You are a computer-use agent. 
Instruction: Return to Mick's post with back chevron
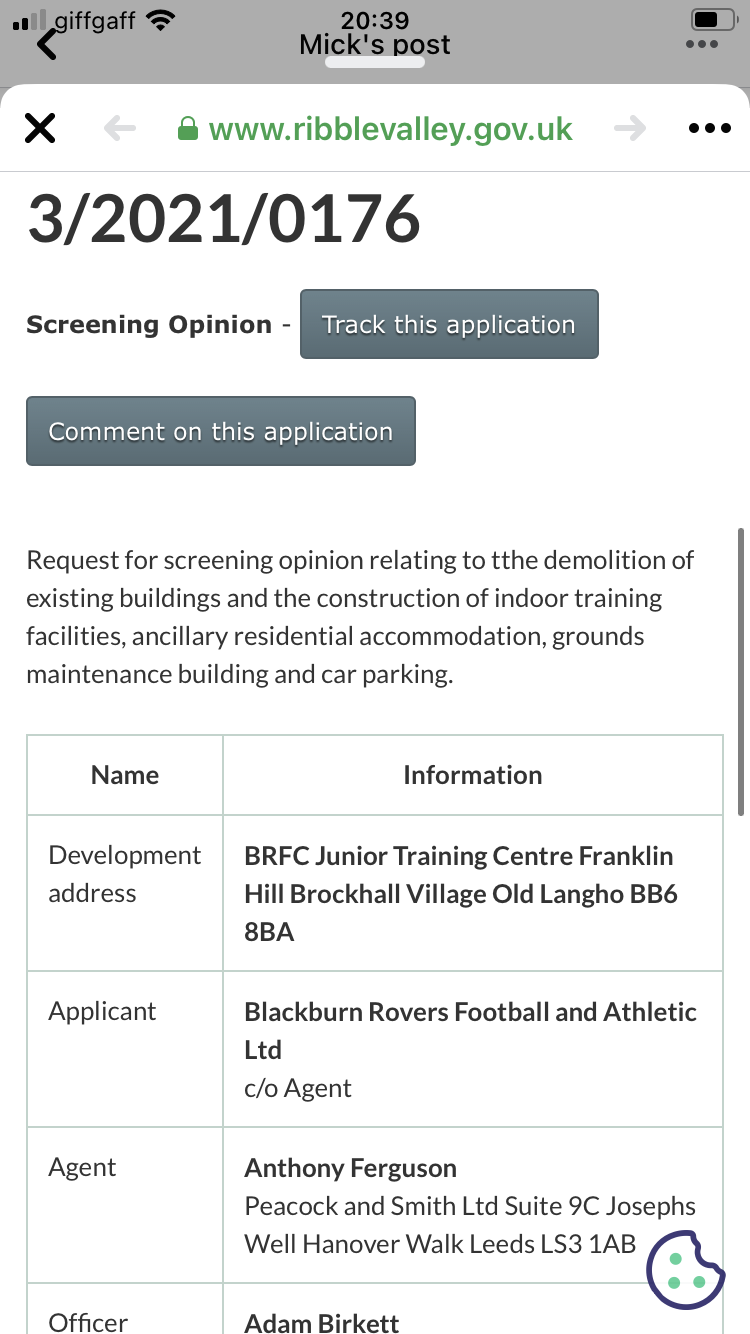(46, 43)
